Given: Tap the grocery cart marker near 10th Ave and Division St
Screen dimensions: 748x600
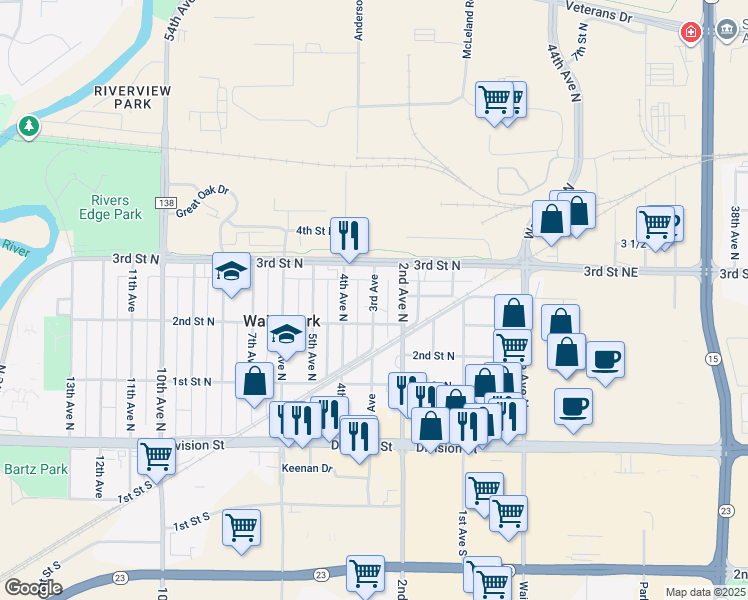Looking at the screenshot, I should tap(157, 456).
